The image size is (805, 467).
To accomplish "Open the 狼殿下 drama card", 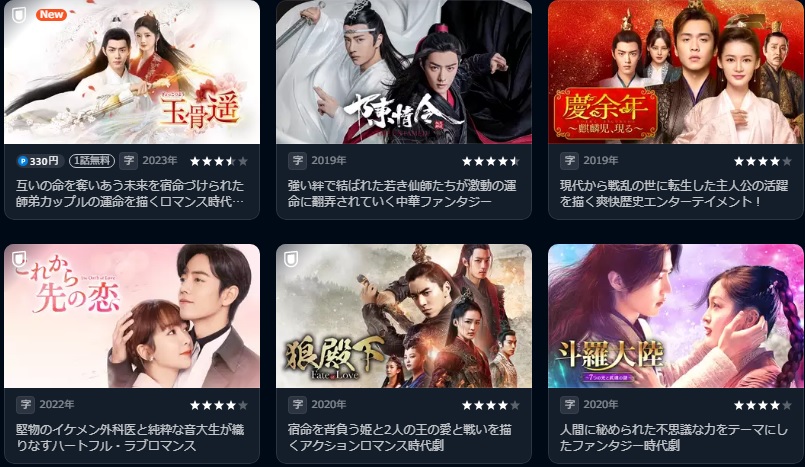I will coord(403,317).
